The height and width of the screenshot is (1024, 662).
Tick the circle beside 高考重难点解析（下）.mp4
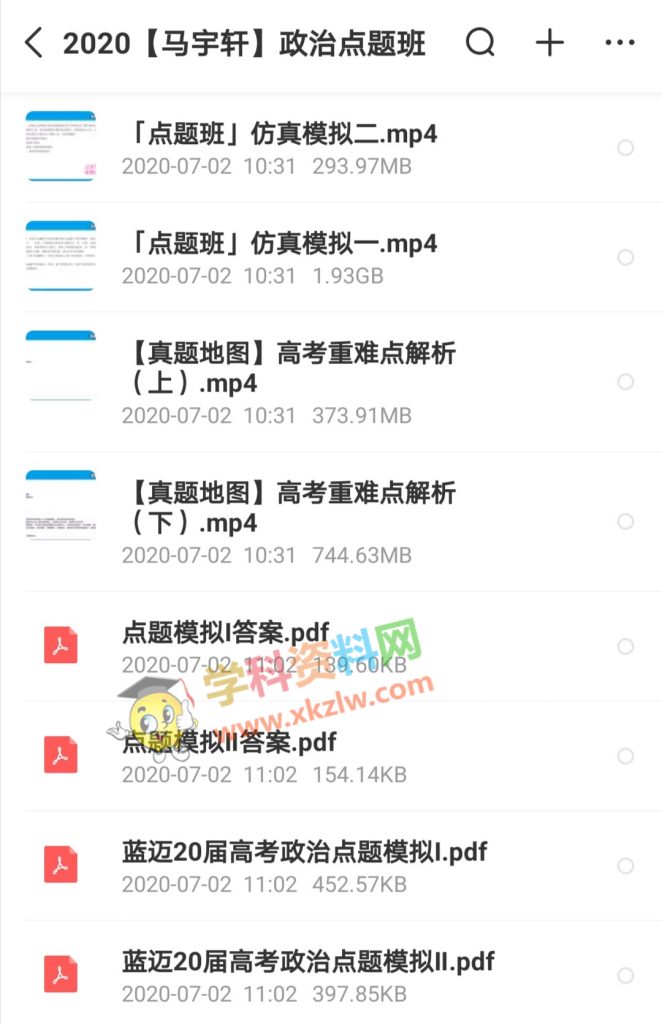(625, 522)
